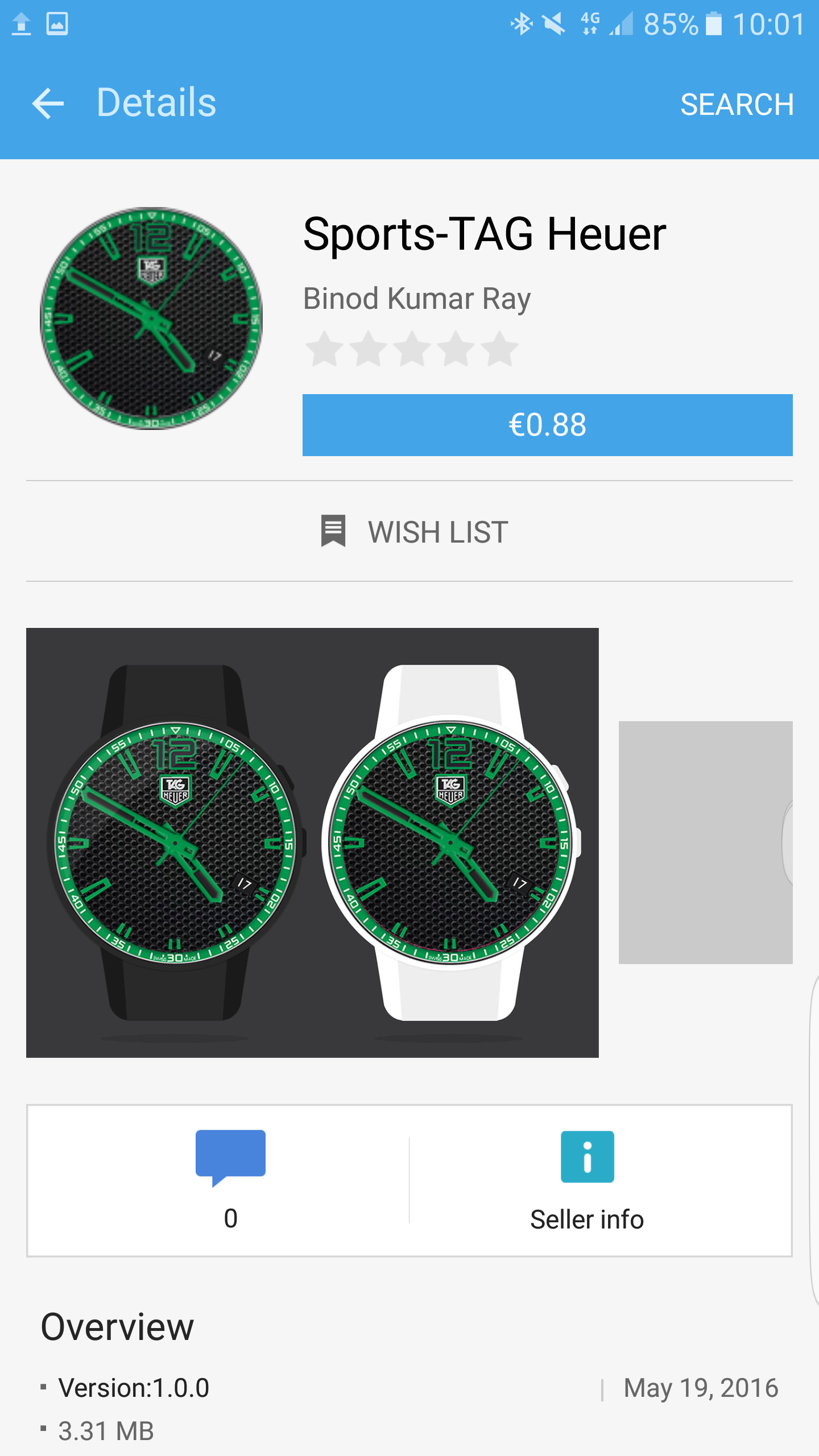Open SEARCH in the top bar
The width and height of the screenshot is (819, 1456).
tap(737, 105)
